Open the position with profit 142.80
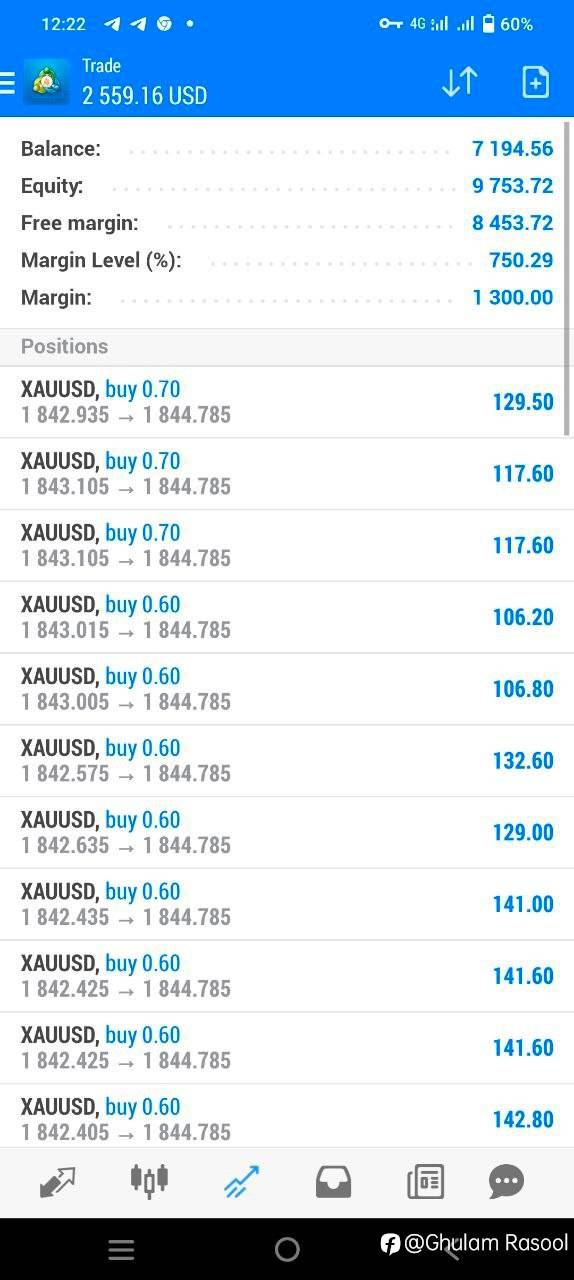 tap(287, 1118)
